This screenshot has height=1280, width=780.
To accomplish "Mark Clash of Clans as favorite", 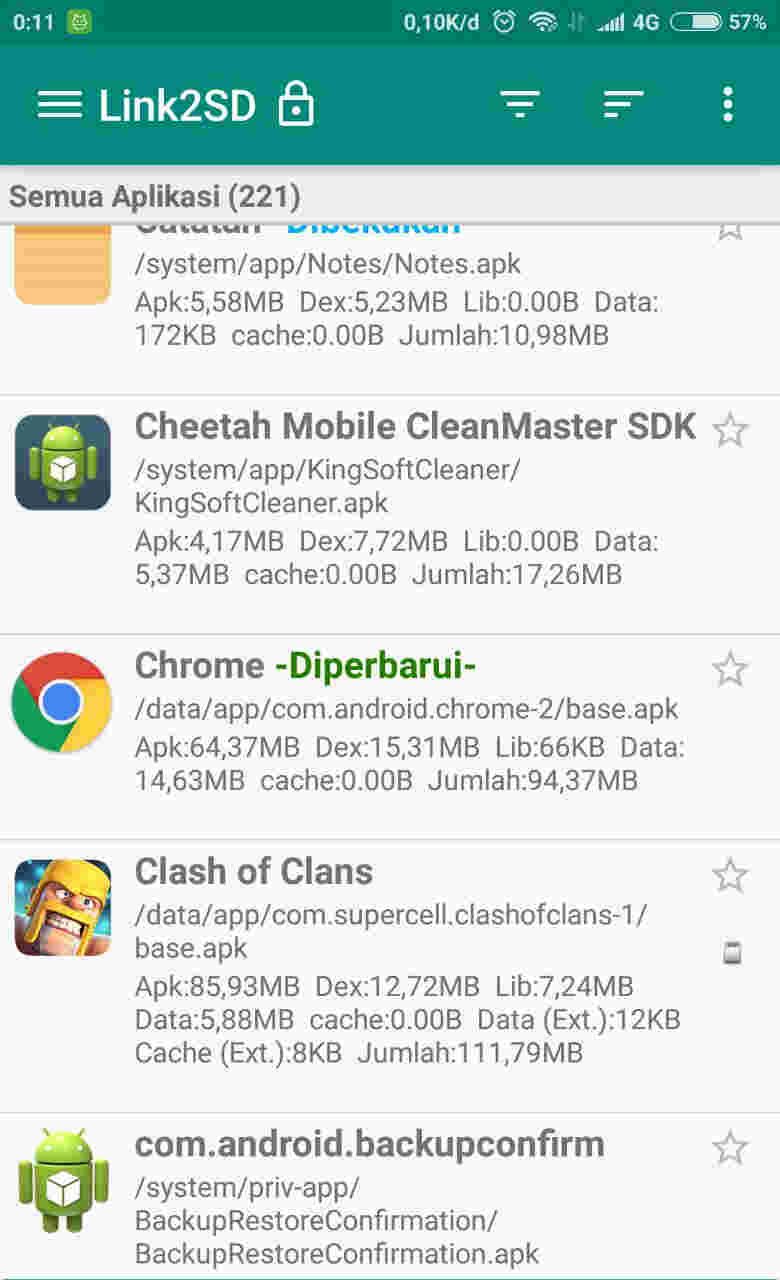I will pyautogui.click(x=731, y=874).
